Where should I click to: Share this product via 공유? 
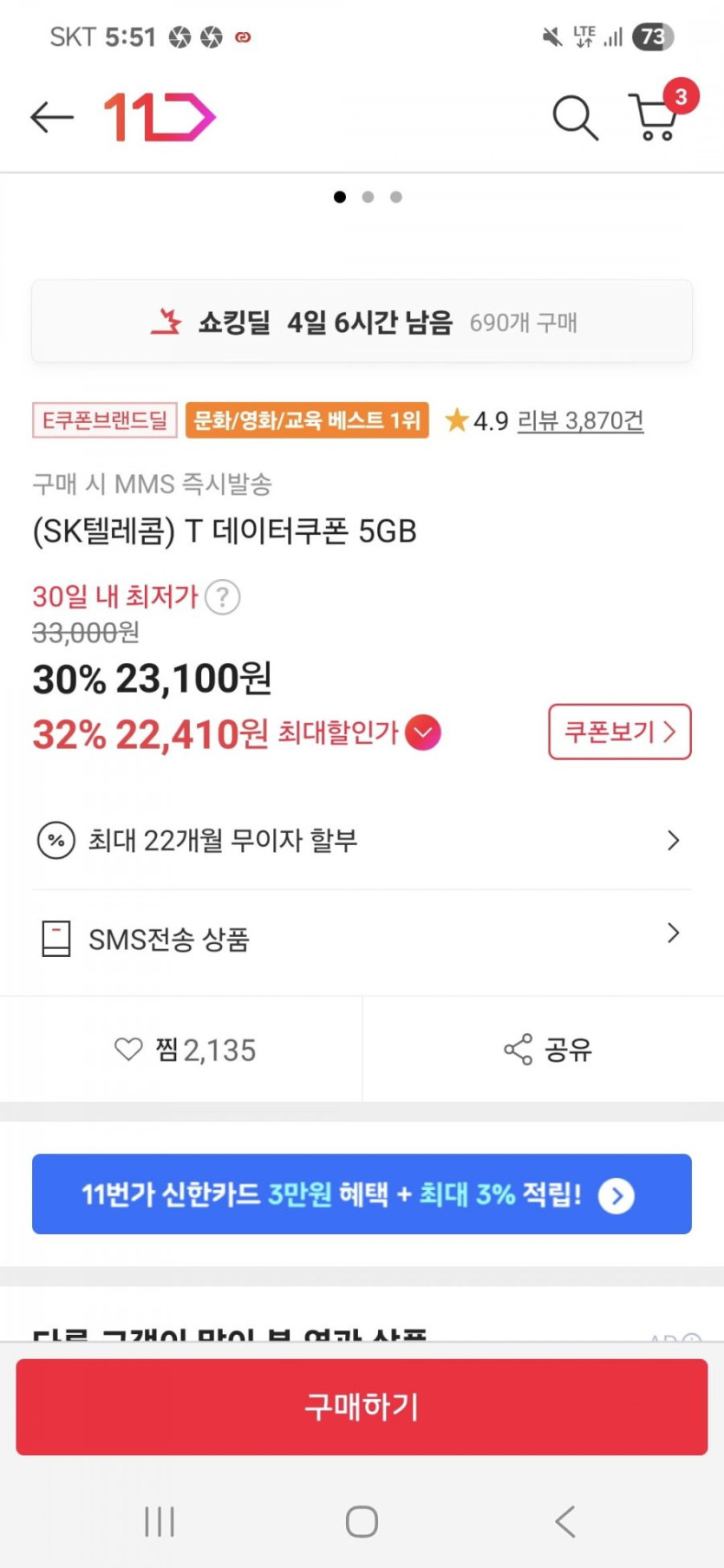548,1050
